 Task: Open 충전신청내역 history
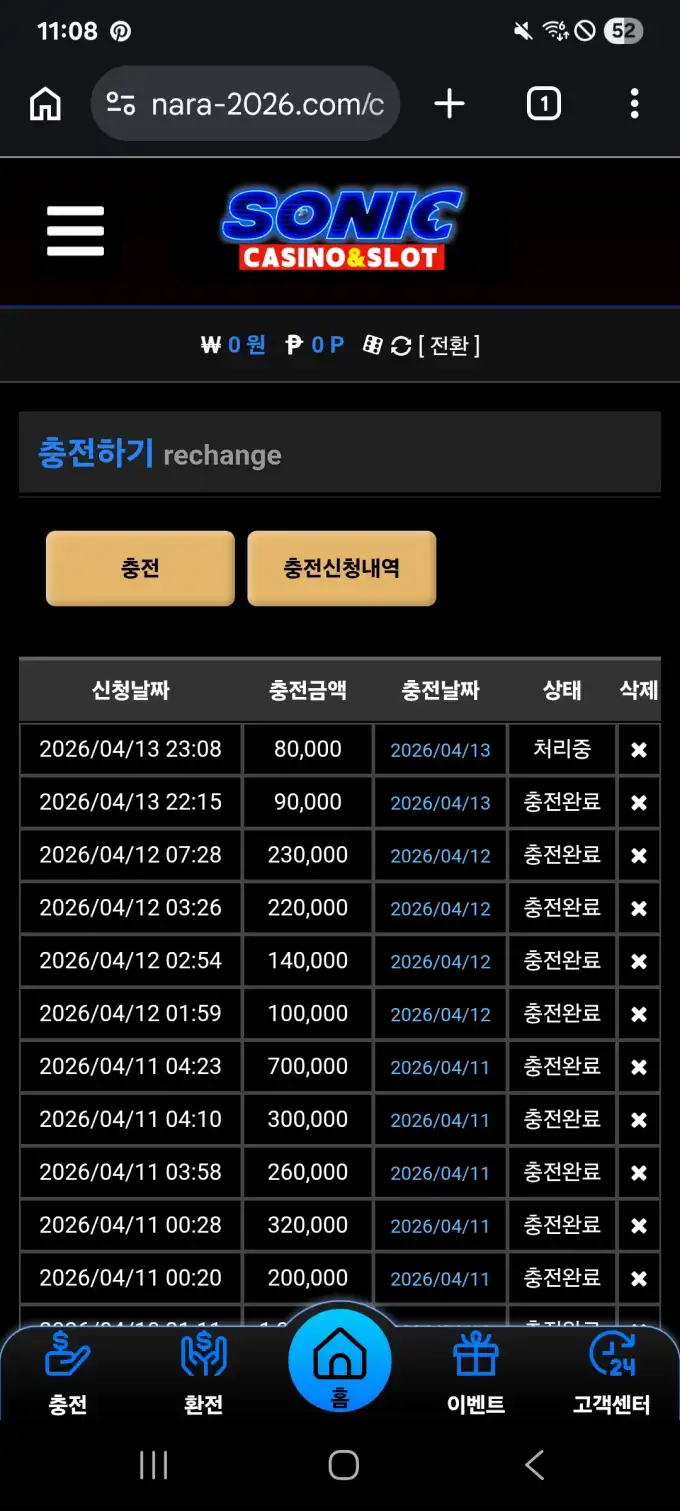pyautogui.click(x=341, y=568)
